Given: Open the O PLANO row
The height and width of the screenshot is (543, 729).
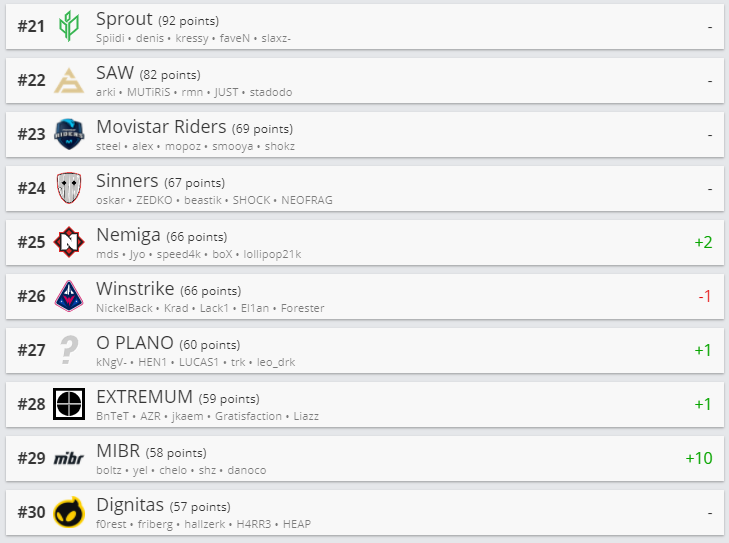Looking at the screenshot, I should coord(364,351).
